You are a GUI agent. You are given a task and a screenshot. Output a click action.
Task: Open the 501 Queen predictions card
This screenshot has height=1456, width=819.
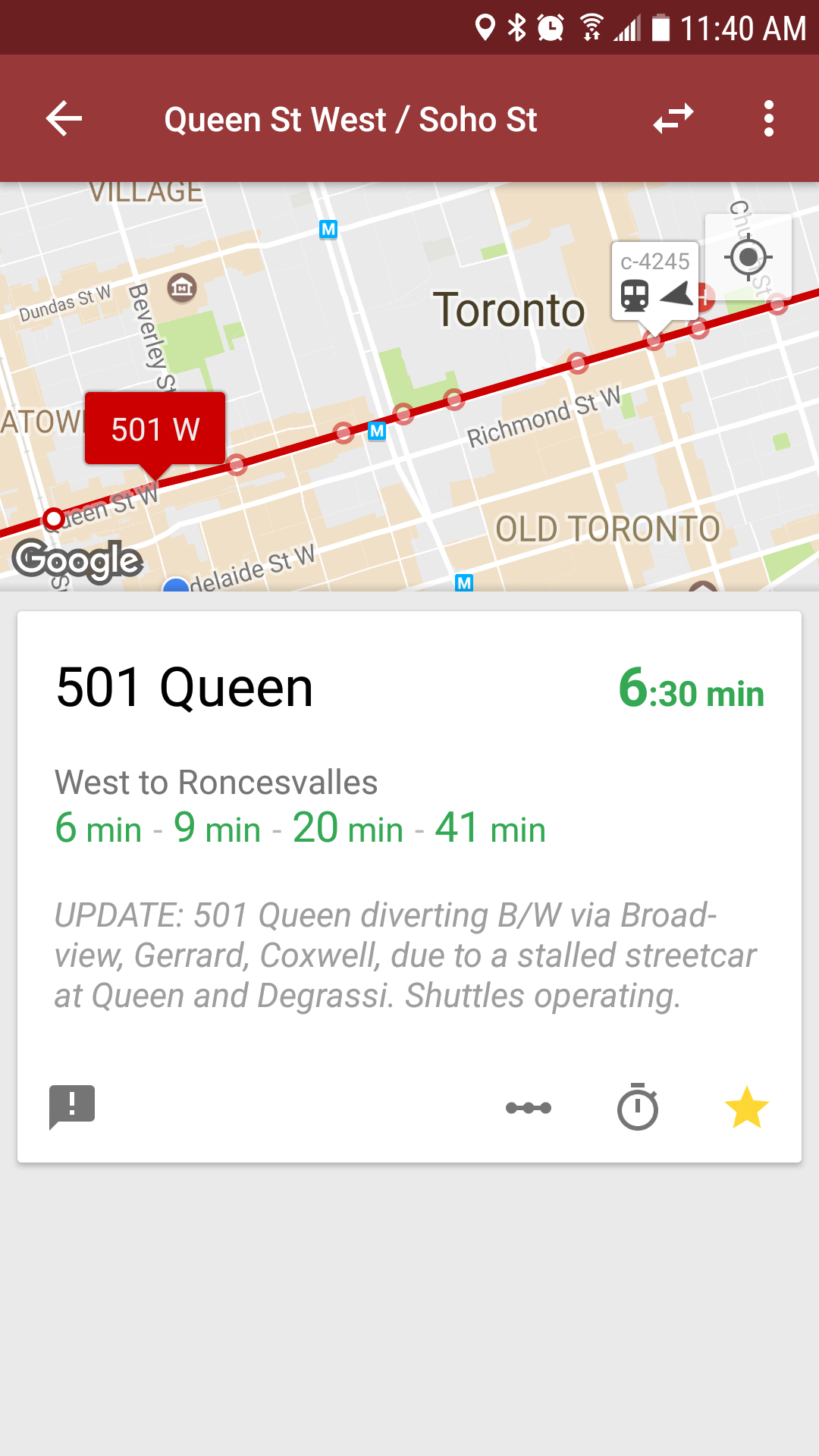[409, 886]
